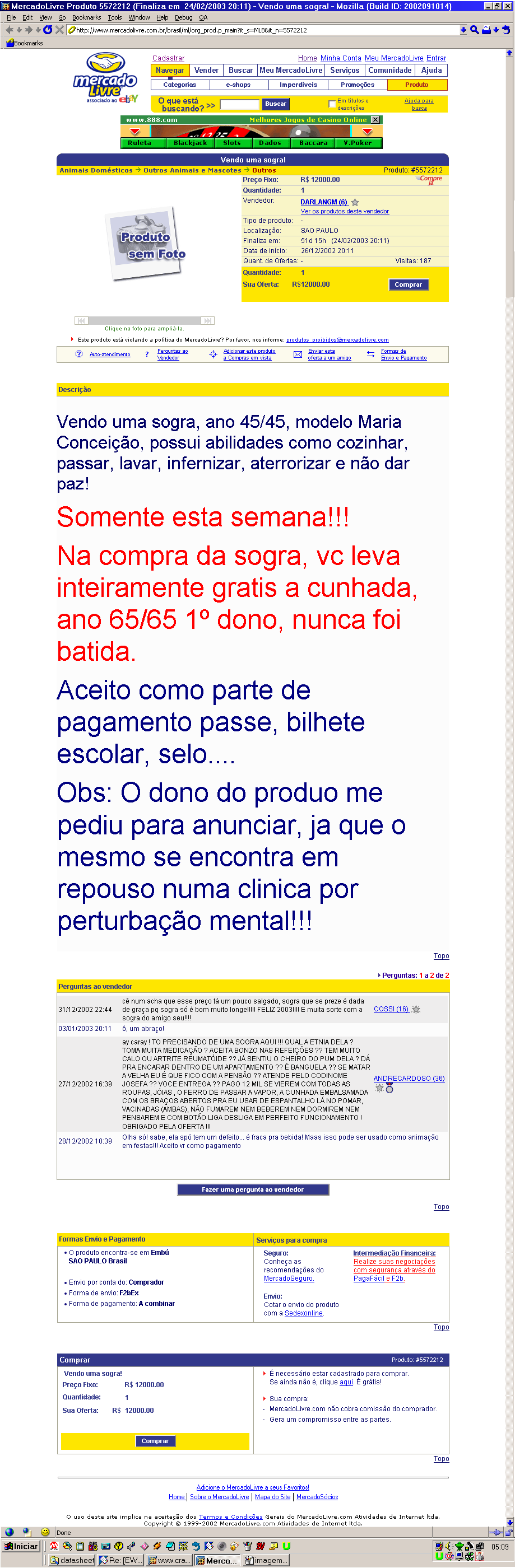Open the Categorias sub-tab
This screenshot has height=1568, width=515.
click(x=179, y=85)
